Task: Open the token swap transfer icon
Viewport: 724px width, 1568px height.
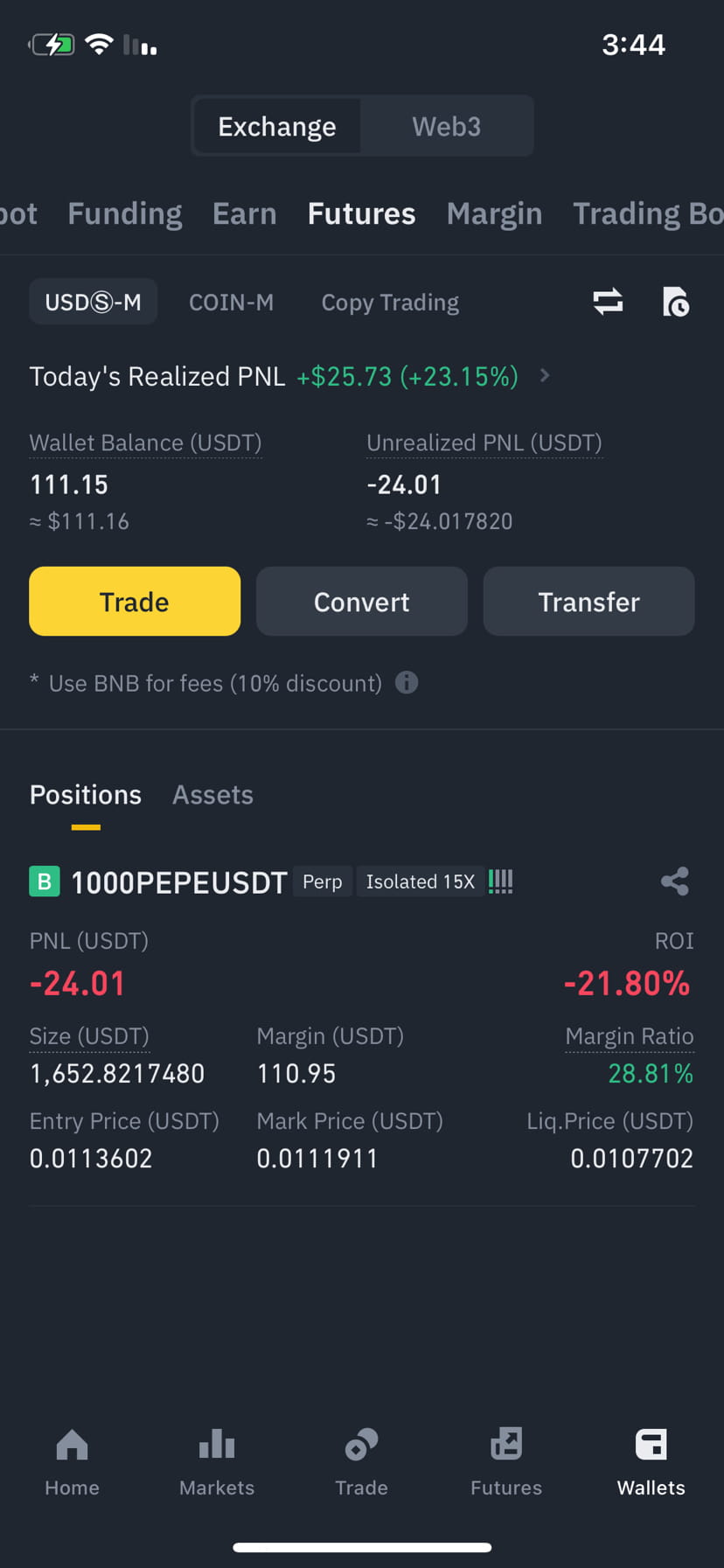Action: 607,302
